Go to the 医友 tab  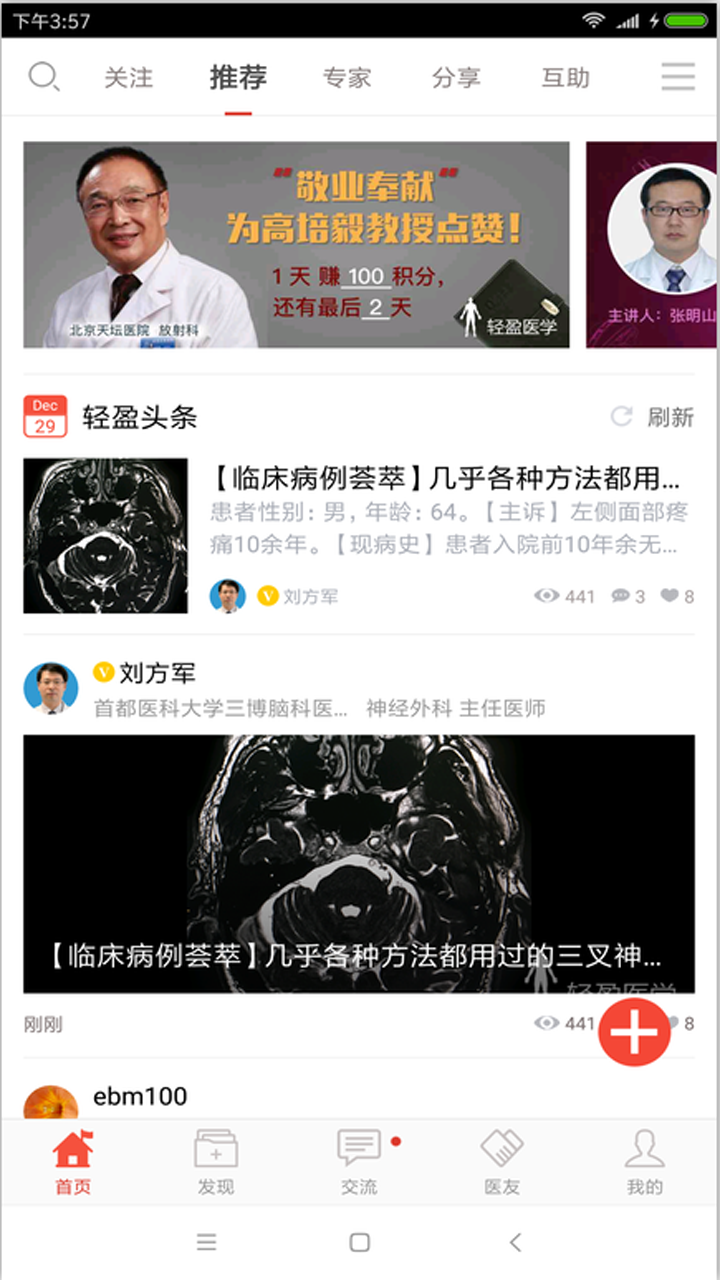(502, 1162)
